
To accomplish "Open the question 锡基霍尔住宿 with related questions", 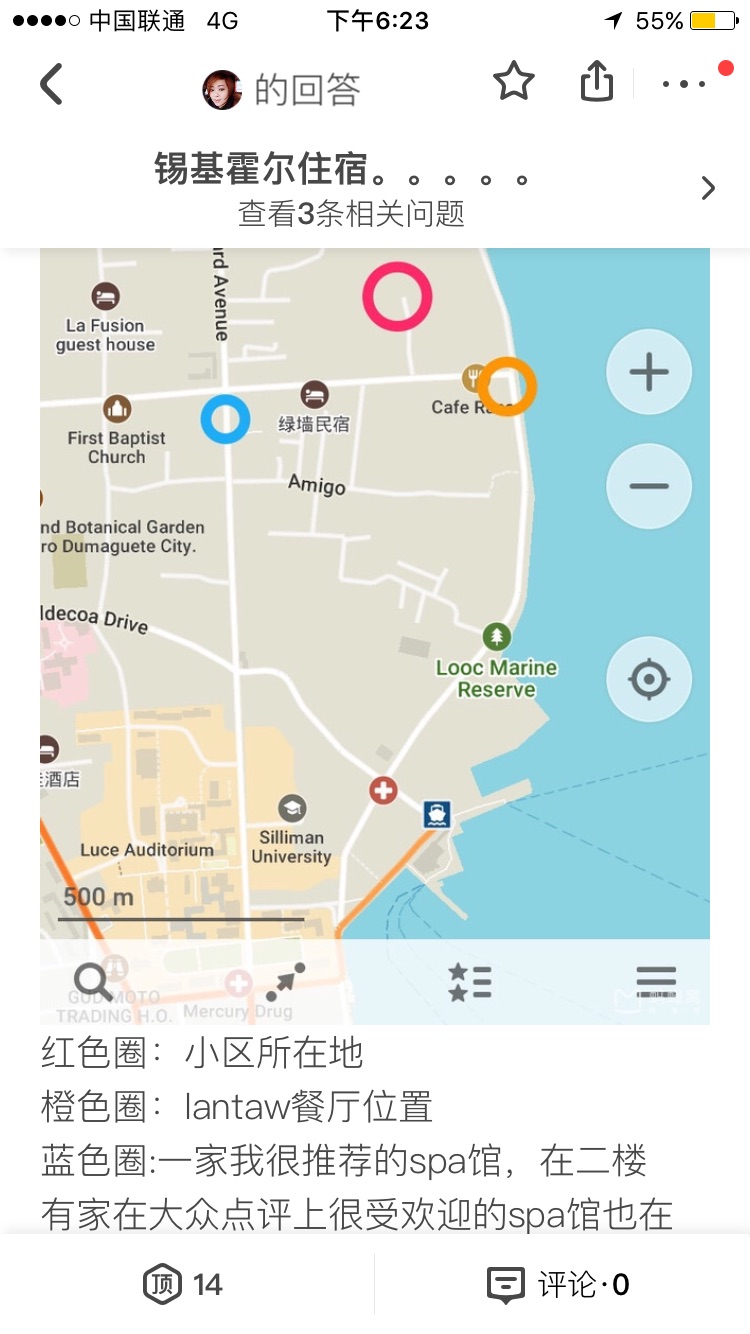I will click(x=375, y=188).
